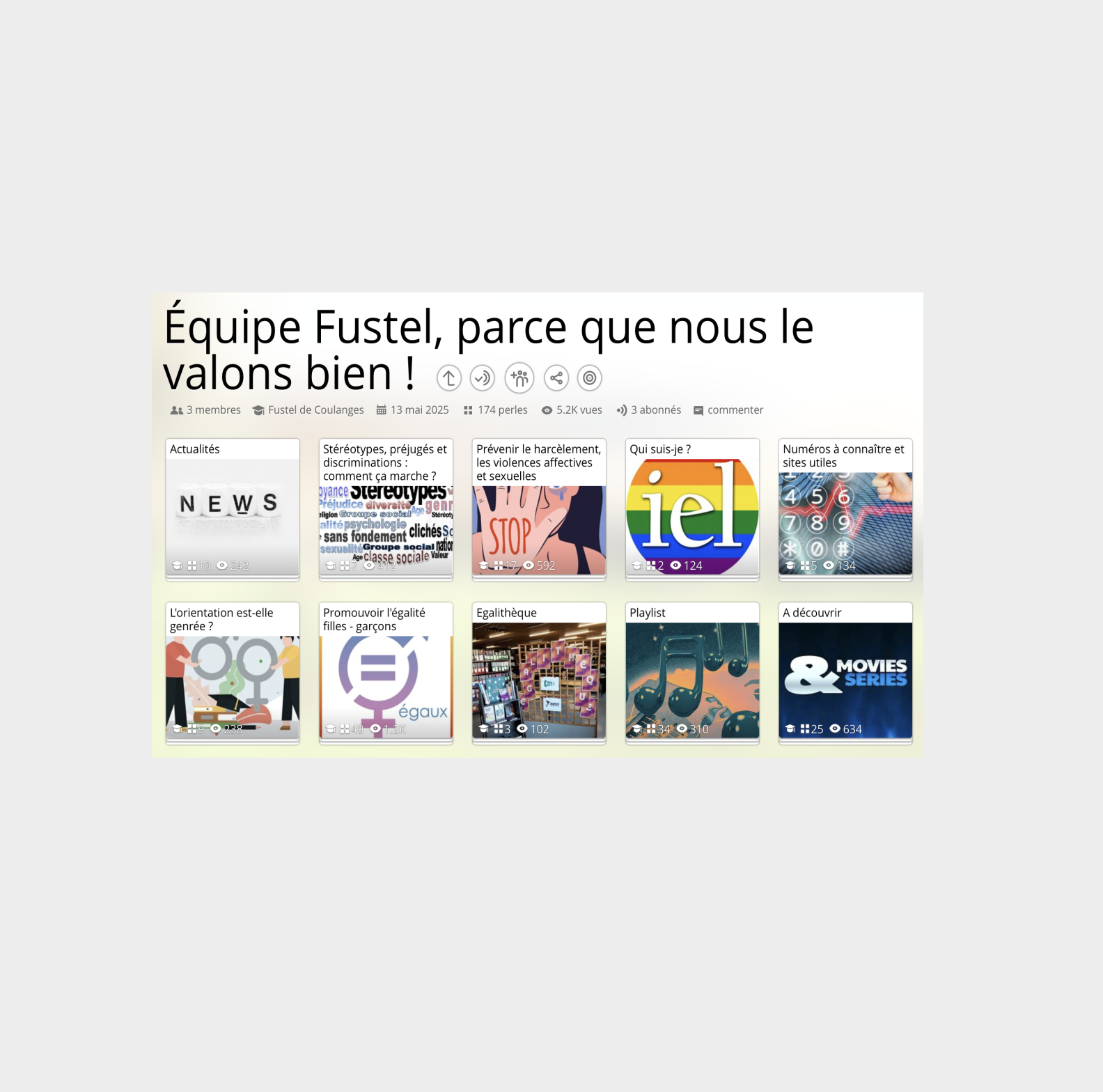Image resolution: width=1103 pixels, height=1092 pixels.
Task: Open Fustel de Coulanges organization link
Action: tap(308, 410)
